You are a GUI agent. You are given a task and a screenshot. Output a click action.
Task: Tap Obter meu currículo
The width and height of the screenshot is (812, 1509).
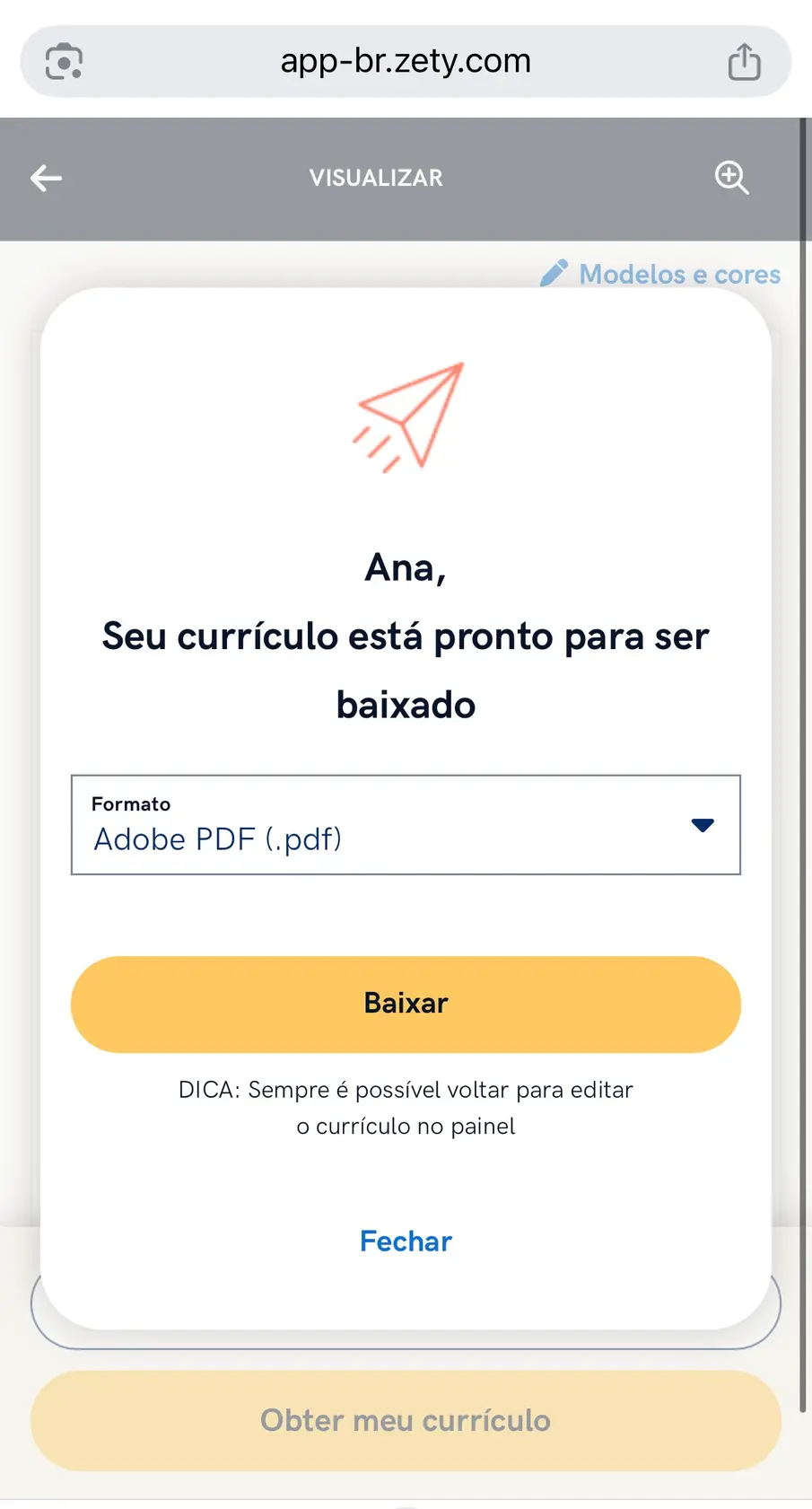pyautogui.click(x=406, y=1421)
